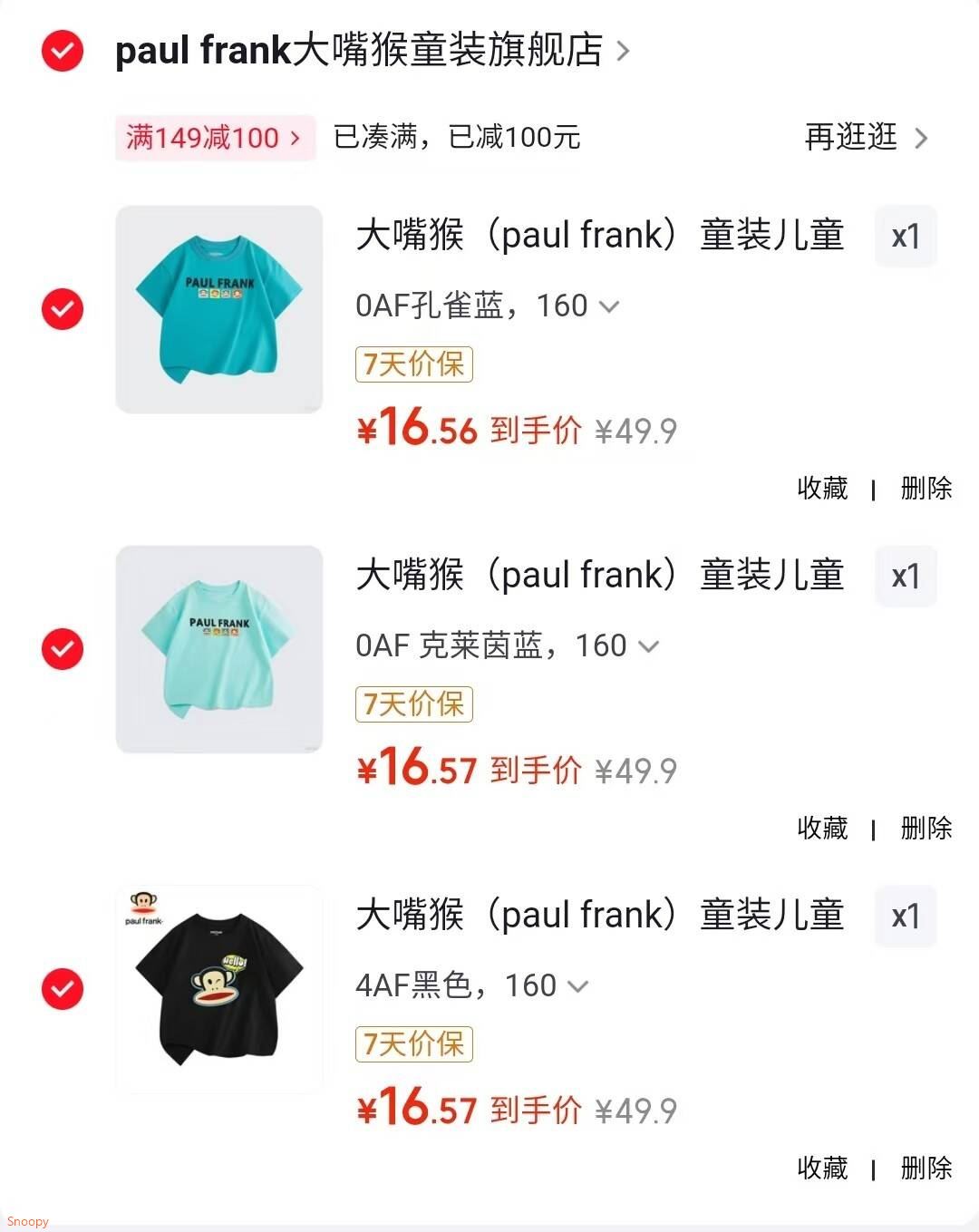
Task: Click the black Paul Frank t-shirt image
Action: point(218,989)
